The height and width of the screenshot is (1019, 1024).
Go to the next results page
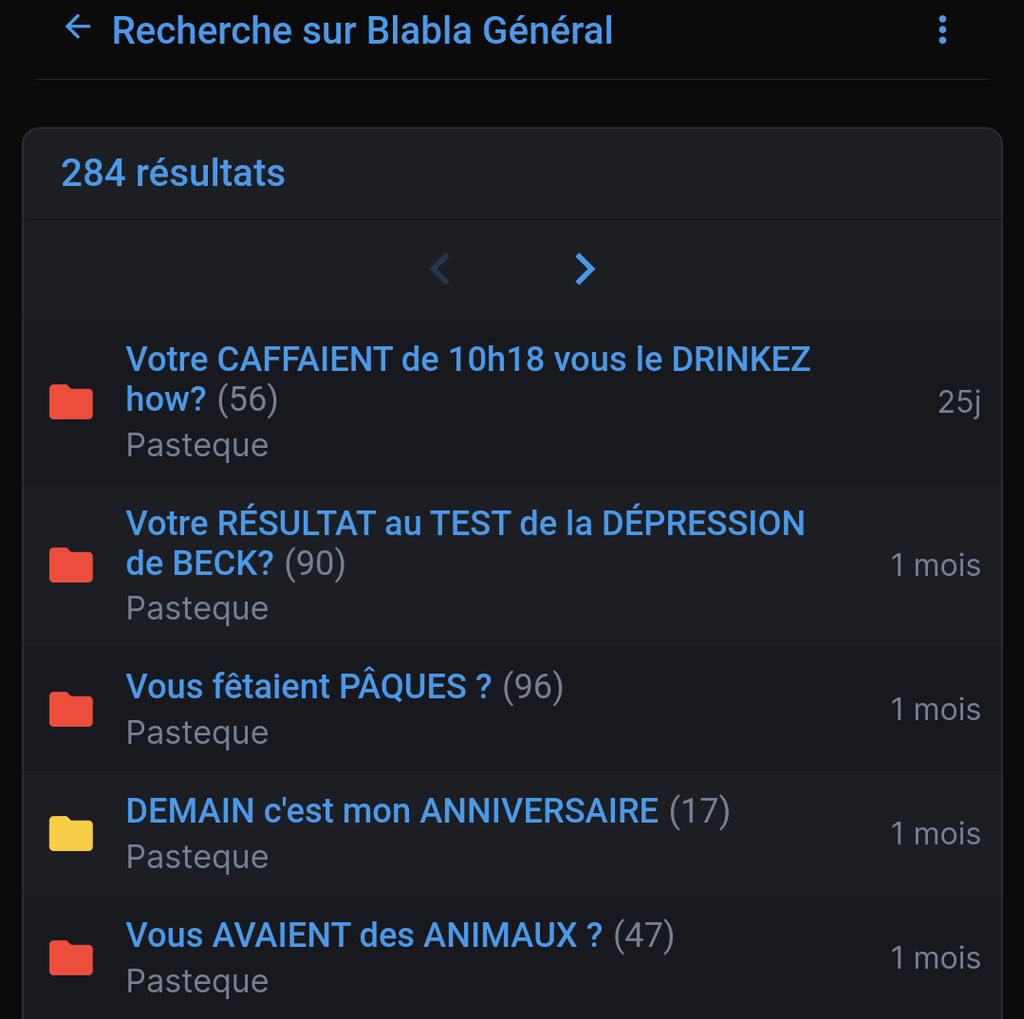585,268
